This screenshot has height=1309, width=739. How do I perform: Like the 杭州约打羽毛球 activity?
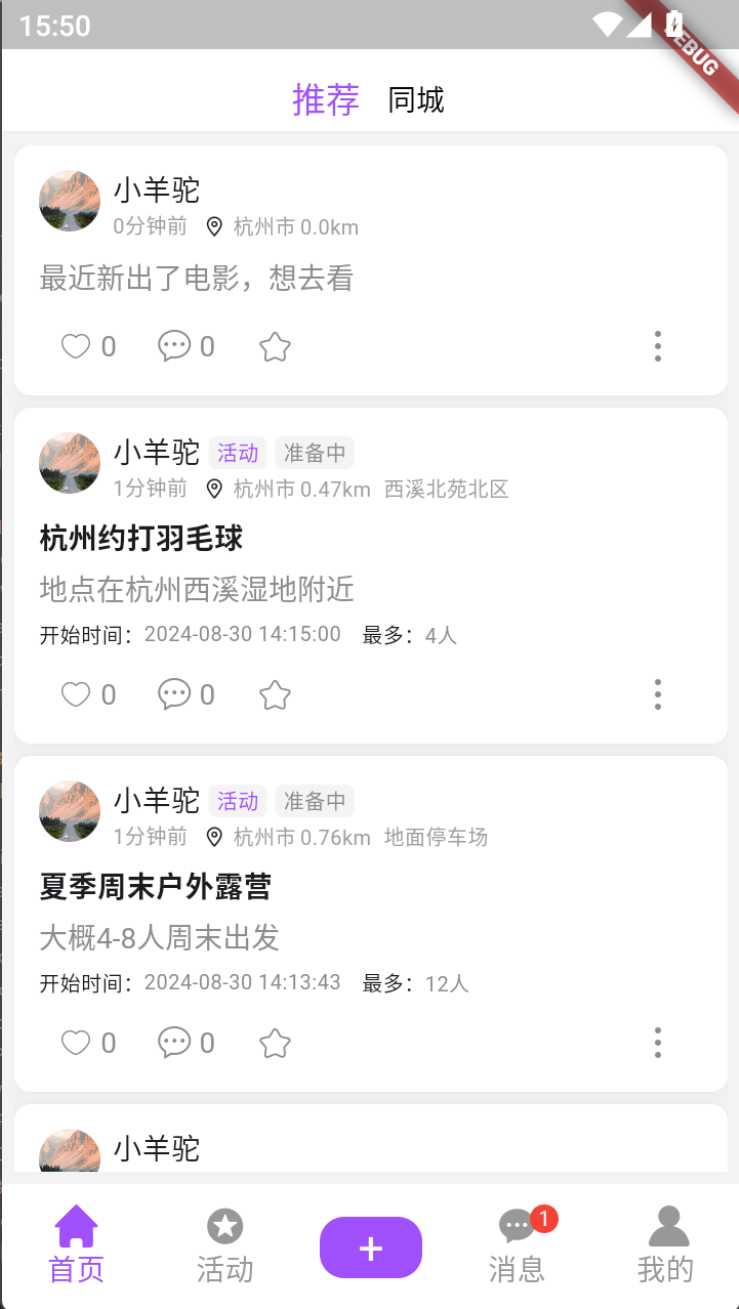coord(76,695)
